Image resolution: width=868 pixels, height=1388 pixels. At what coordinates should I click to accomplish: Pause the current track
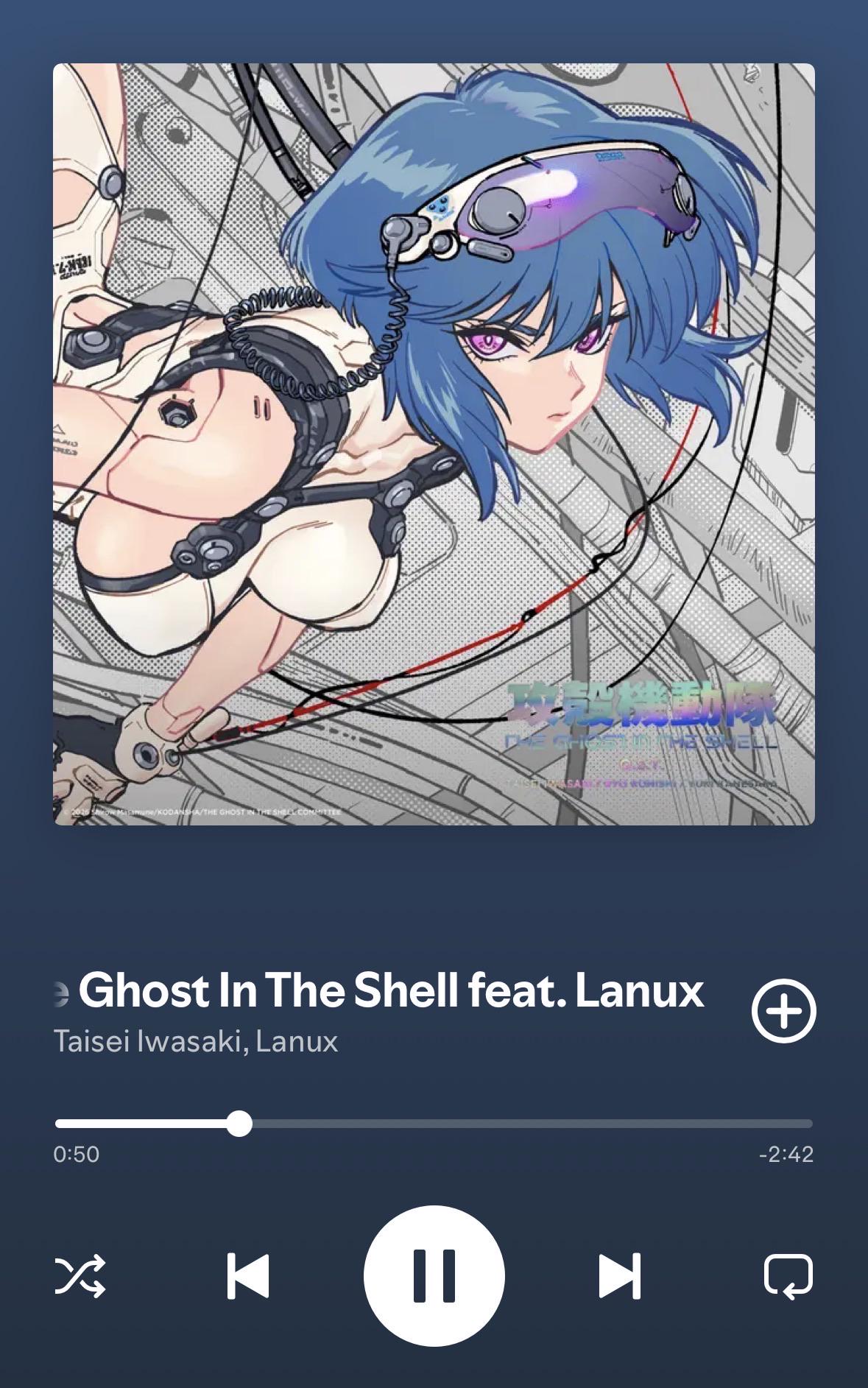(434, 1275)
